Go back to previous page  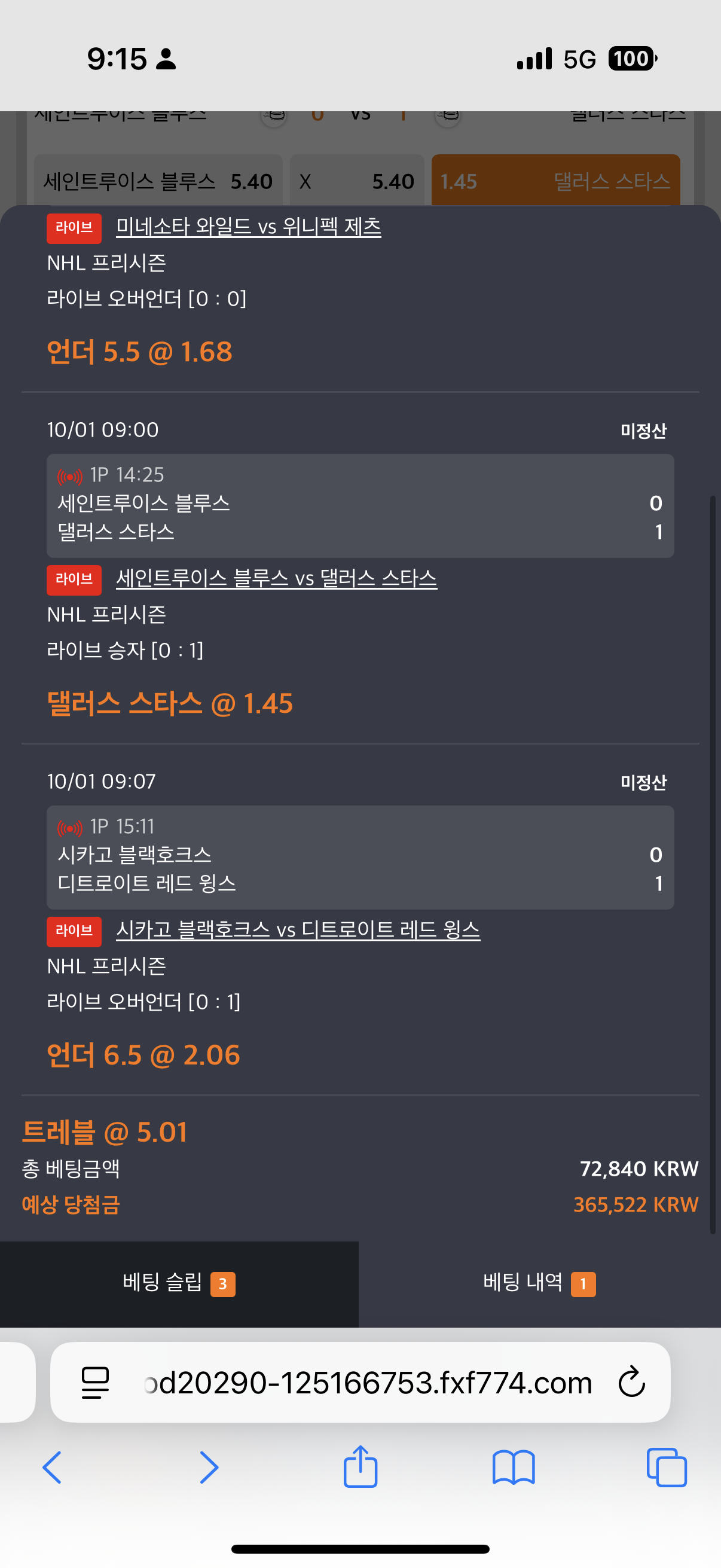(x=53, y=1467)
